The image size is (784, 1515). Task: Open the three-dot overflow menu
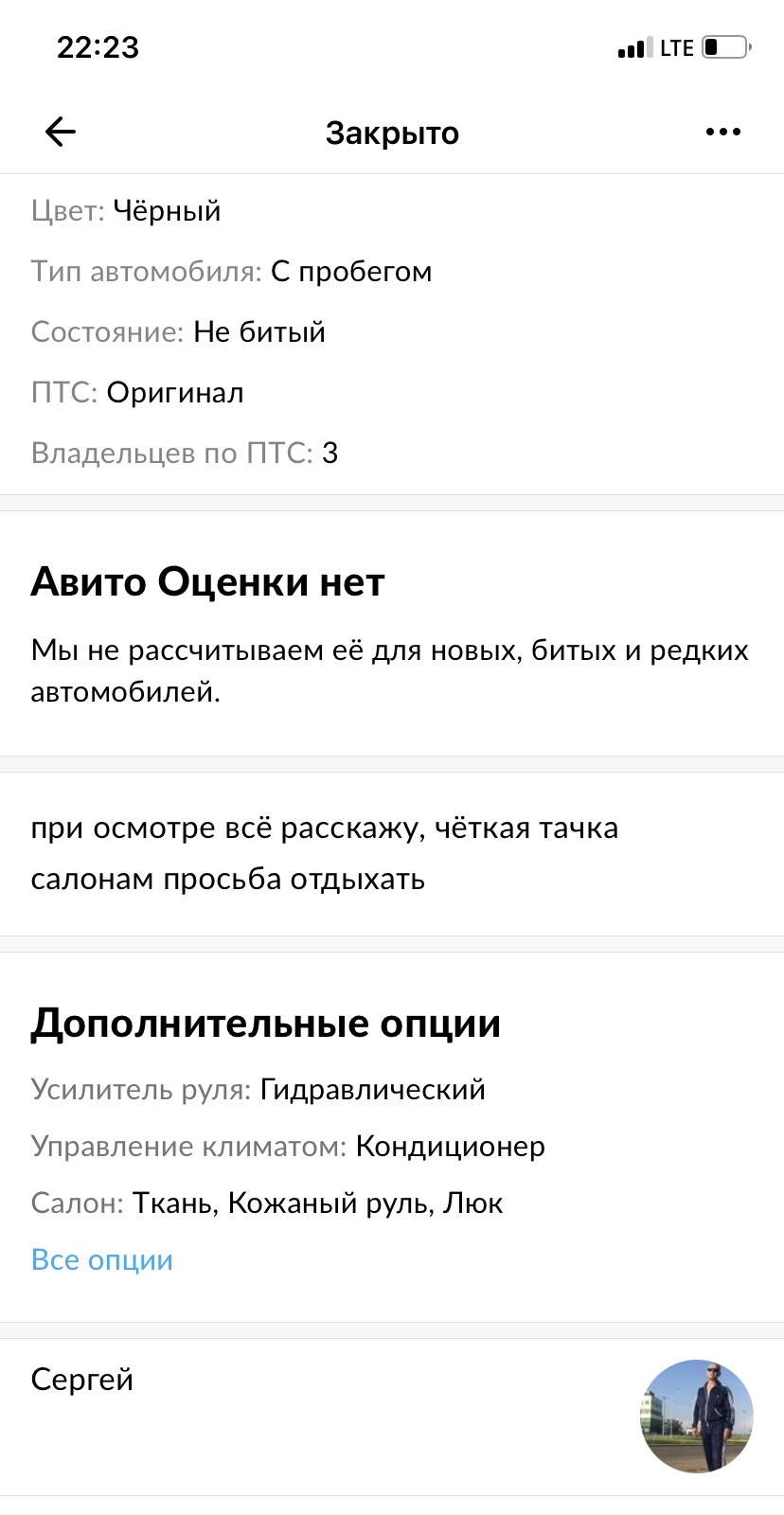[x=723, y=132]
